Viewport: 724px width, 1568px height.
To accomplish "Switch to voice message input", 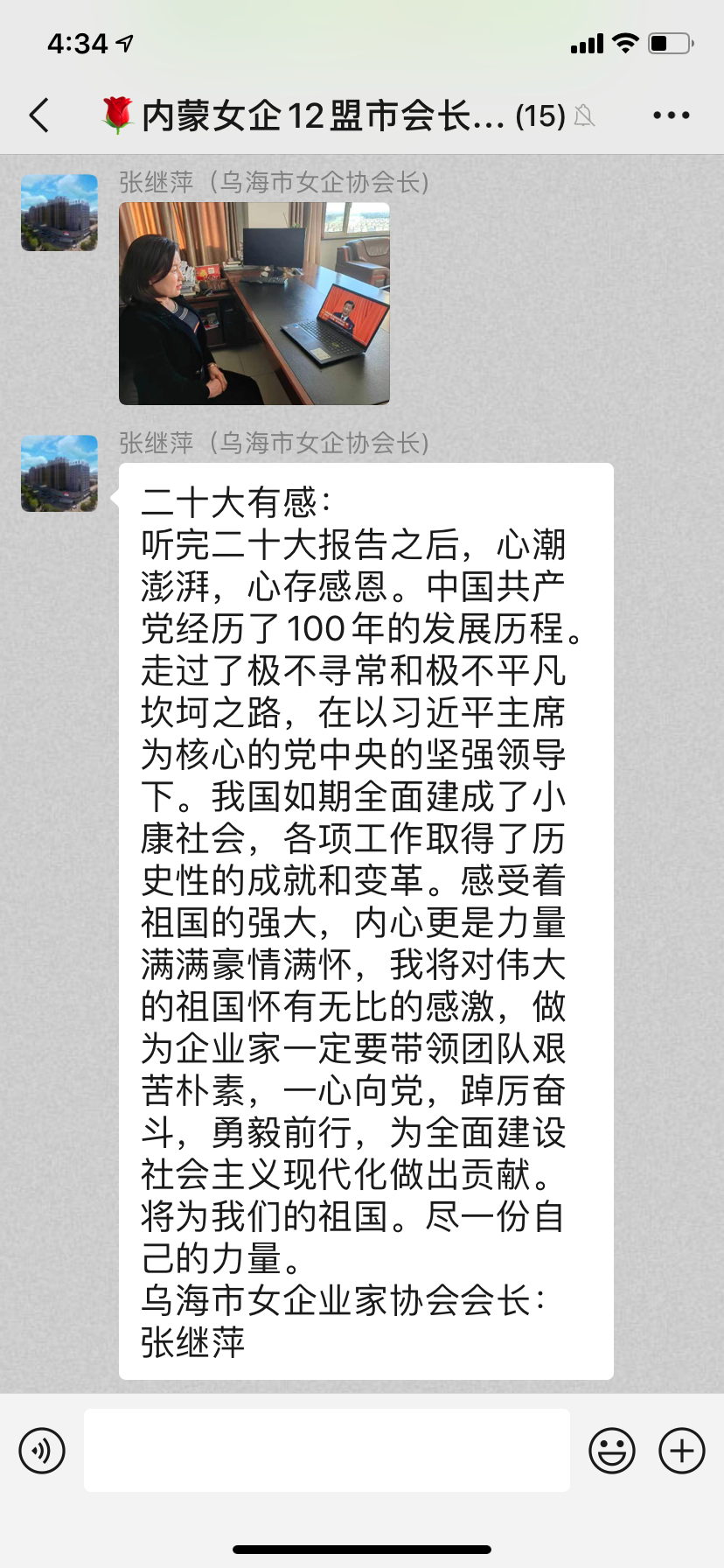I will coord(42,1451).
